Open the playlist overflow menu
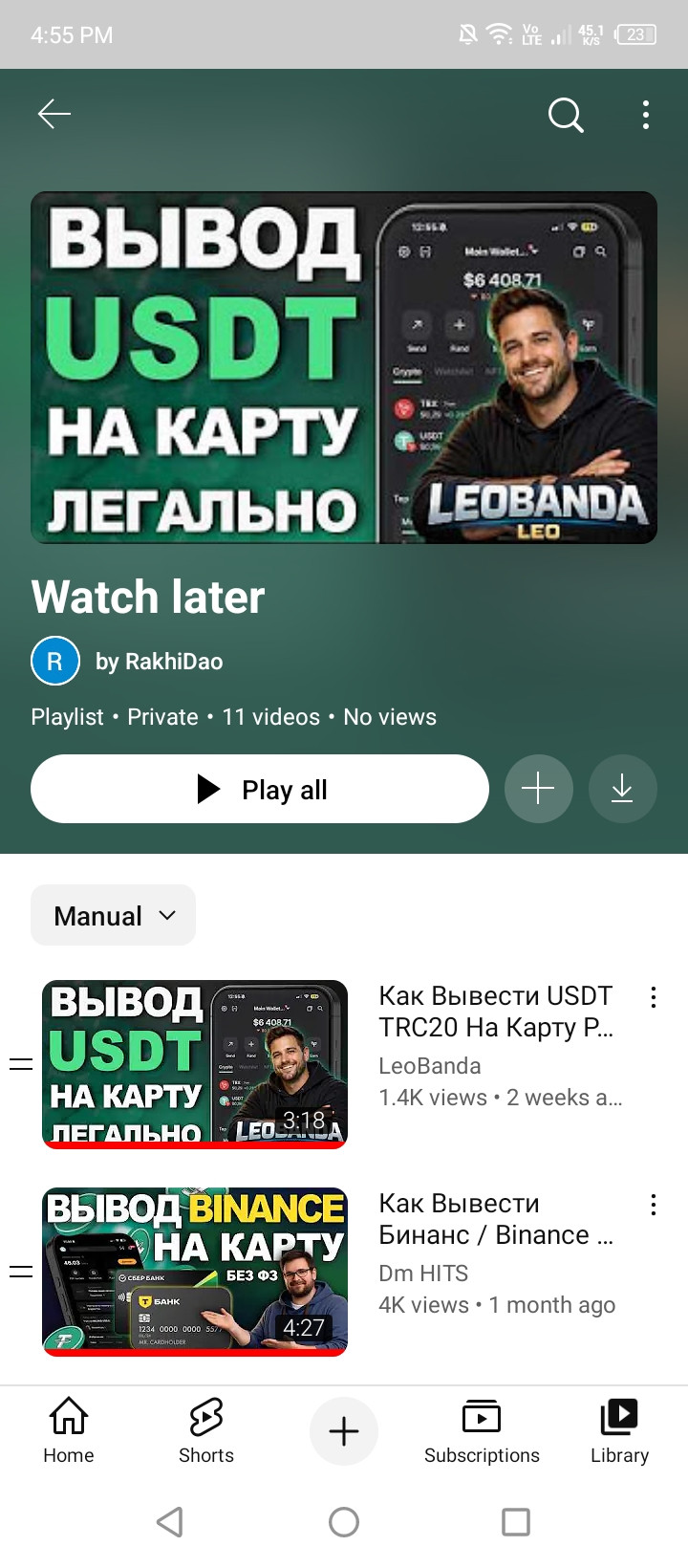 646,115
